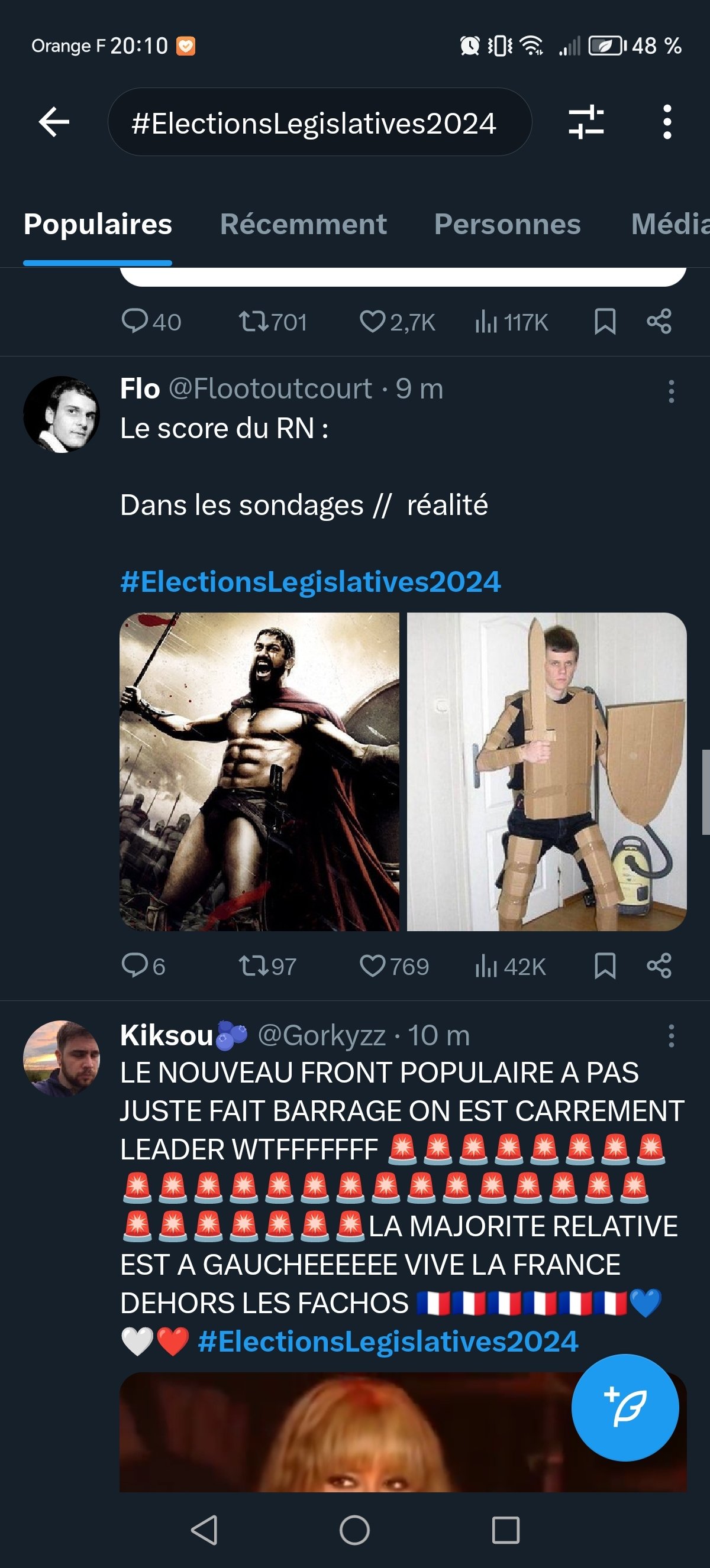Switch to the Personnes tab
This screenshot has height=1568, width=710.
click(x=507, y=224)
